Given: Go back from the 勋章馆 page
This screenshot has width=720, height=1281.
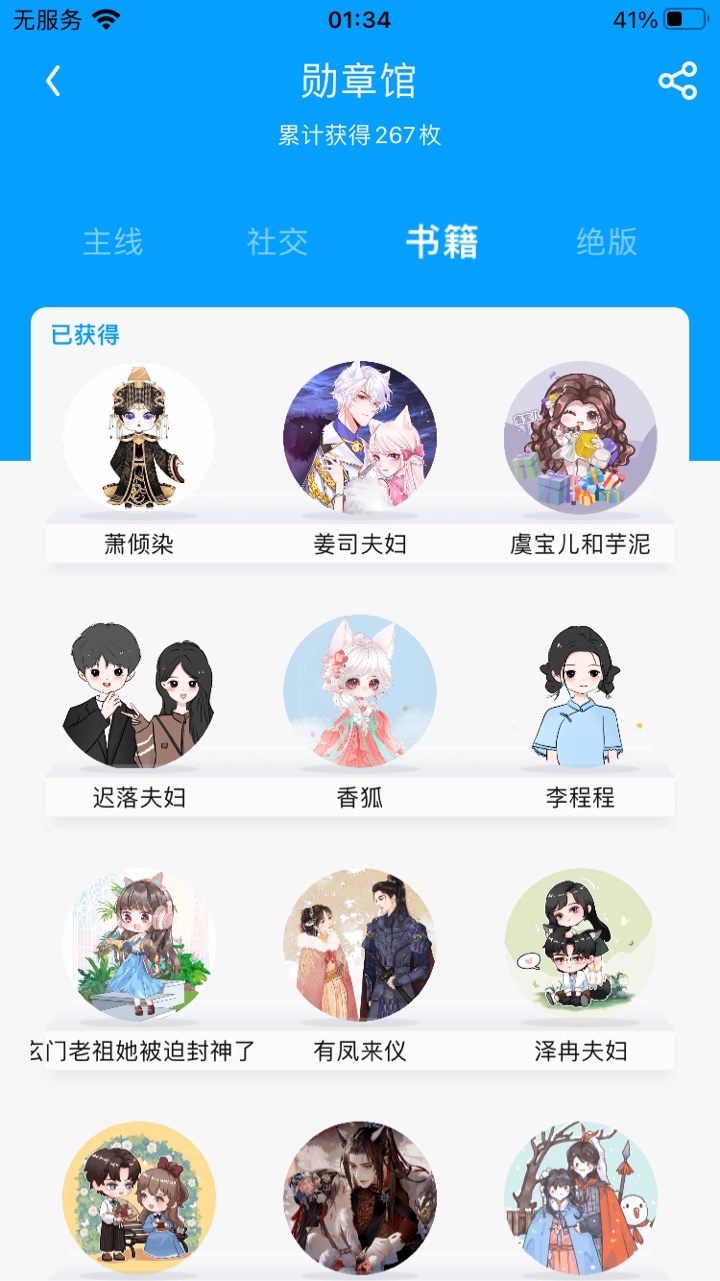Looking at the screenshot, I should (54, 82).
